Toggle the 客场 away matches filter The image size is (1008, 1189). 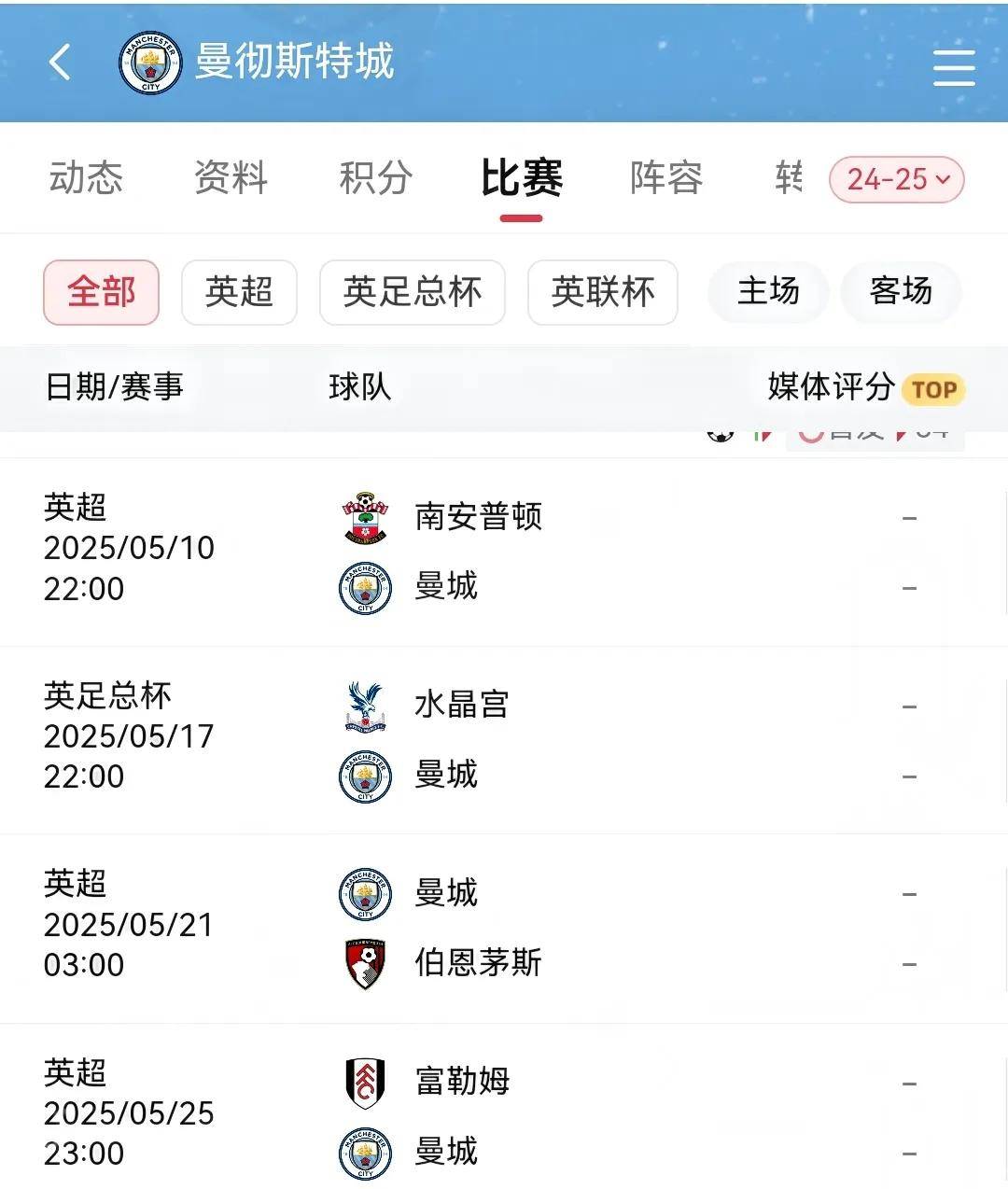901,292
